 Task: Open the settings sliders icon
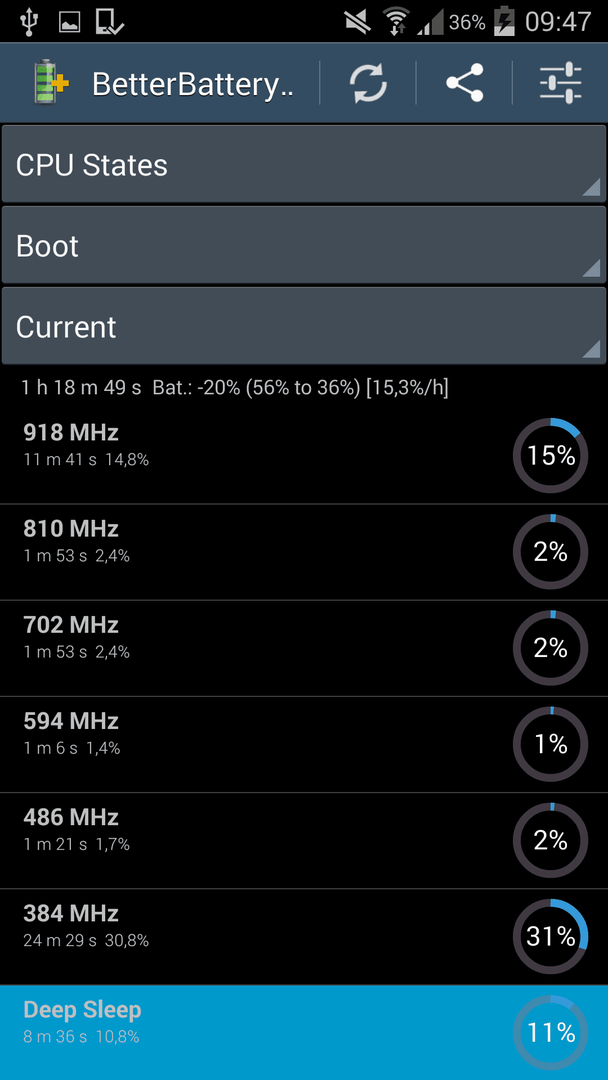click(560, 83)
